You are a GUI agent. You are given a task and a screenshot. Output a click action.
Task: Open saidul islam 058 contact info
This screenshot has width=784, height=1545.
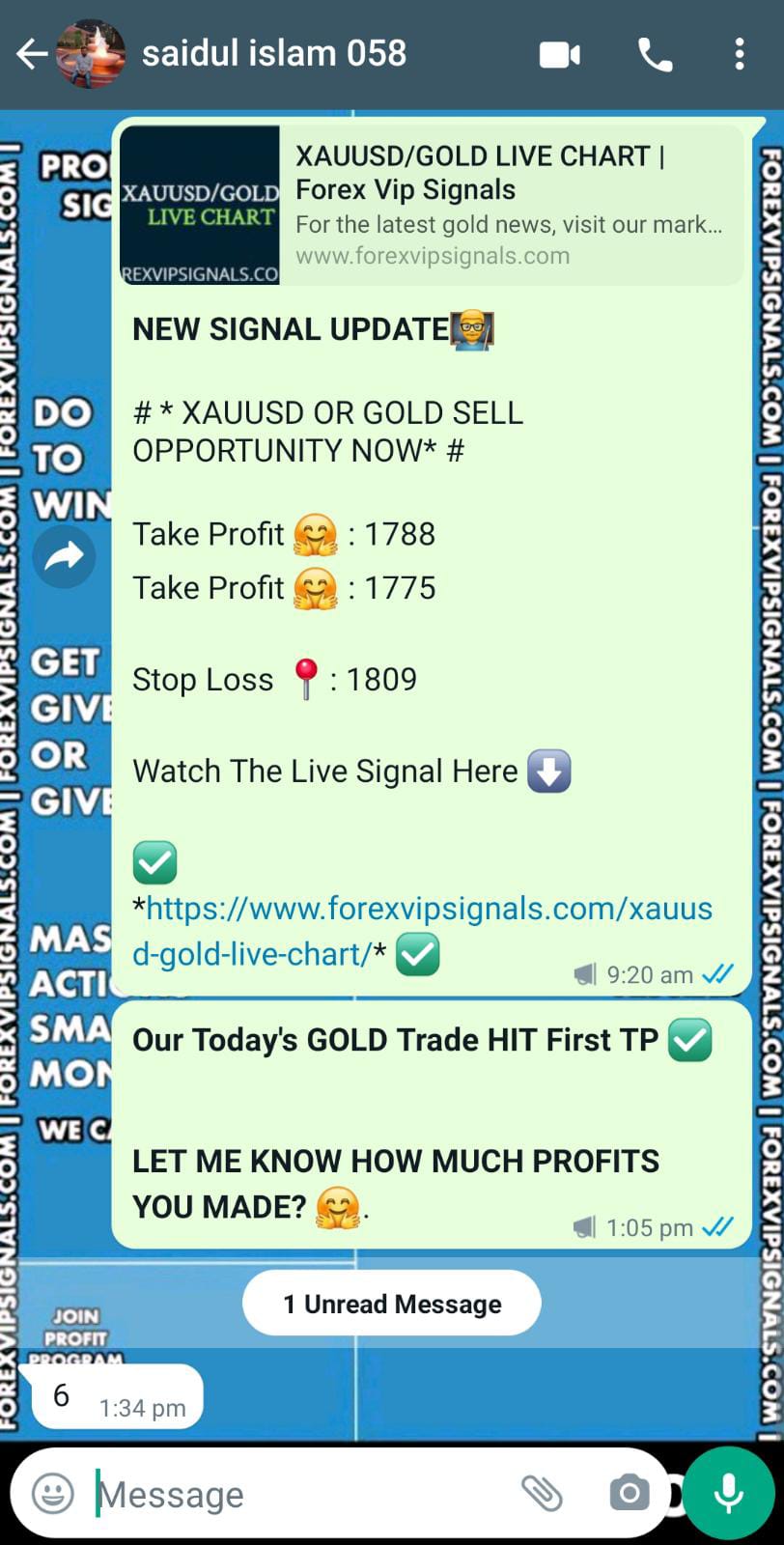[x=273, y=53]
